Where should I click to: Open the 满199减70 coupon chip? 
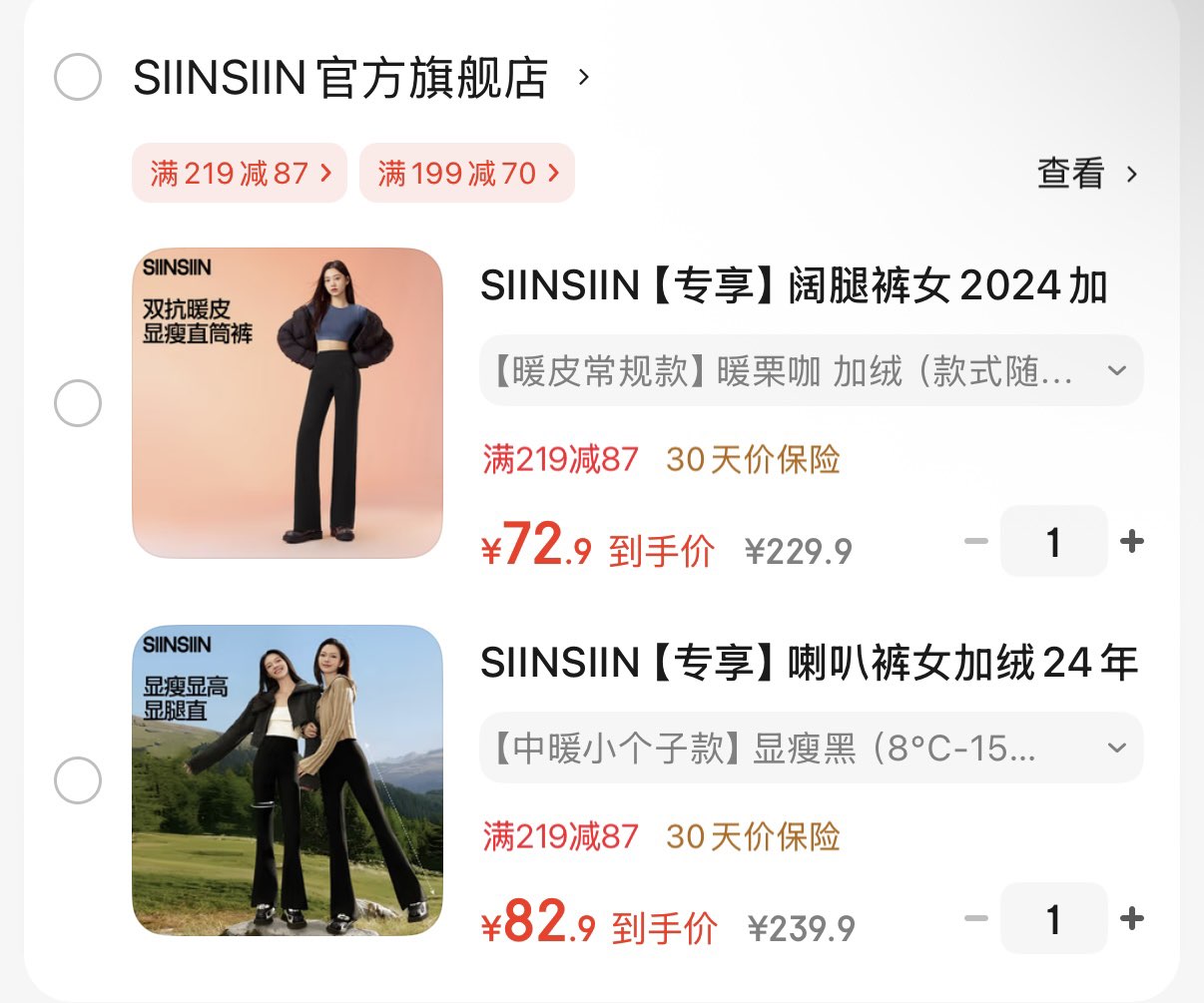(467, 174)
